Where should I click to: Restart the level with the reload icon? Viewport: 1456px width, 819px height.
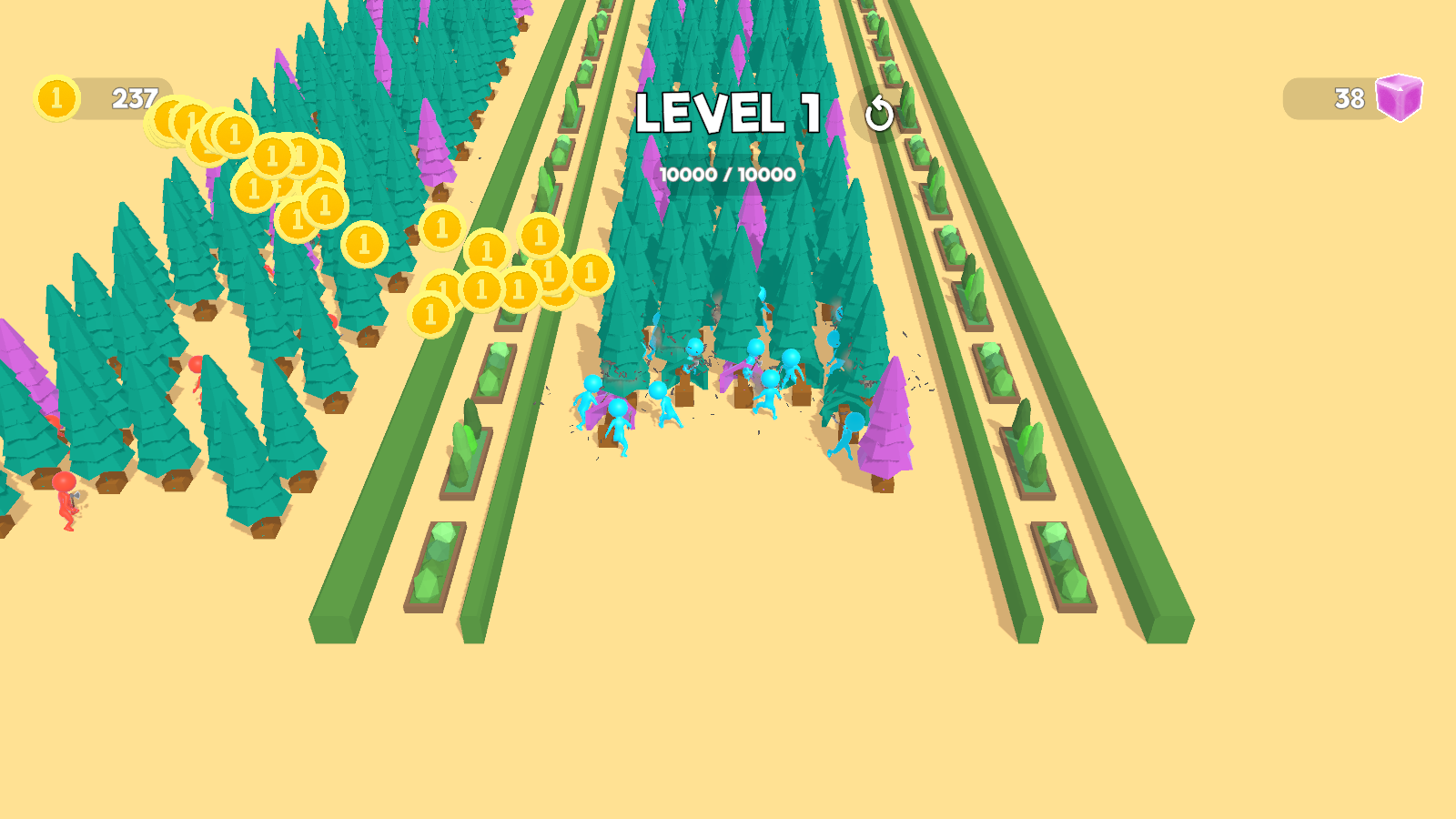pos(879,115)
